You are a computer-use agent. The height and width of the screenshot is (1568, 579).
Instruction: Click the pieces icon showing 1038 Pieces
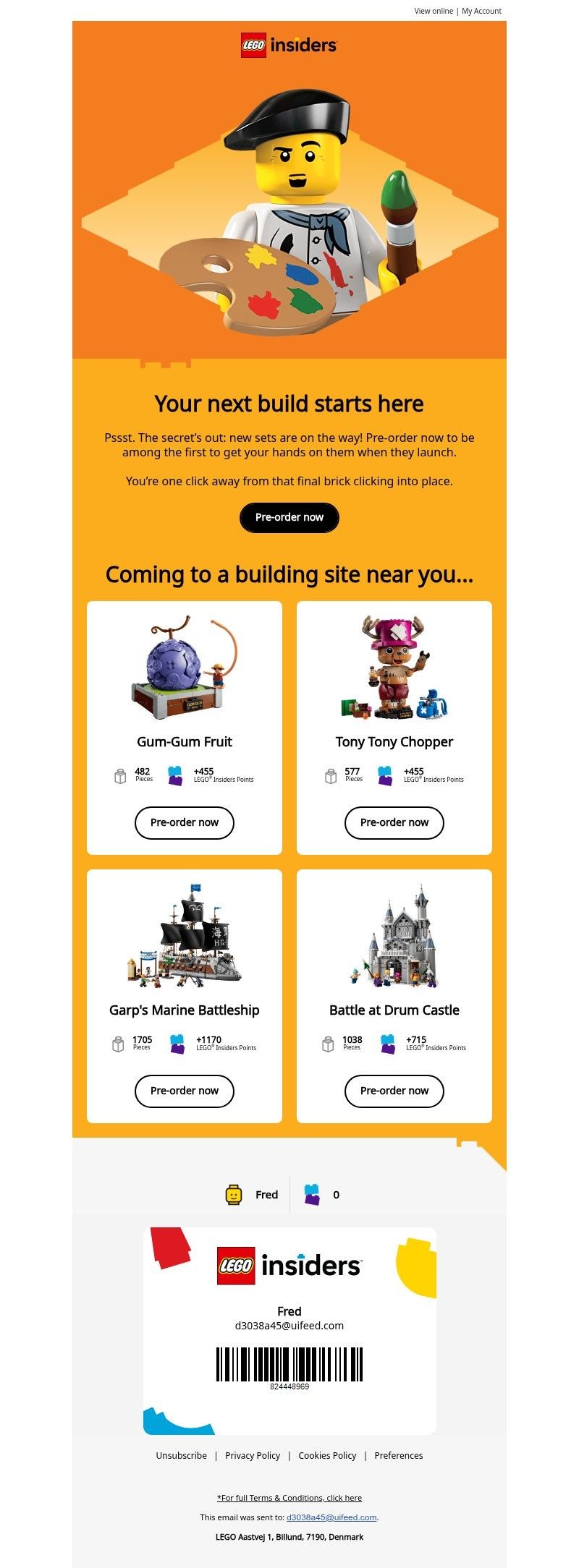click(x=329, y=1044)
